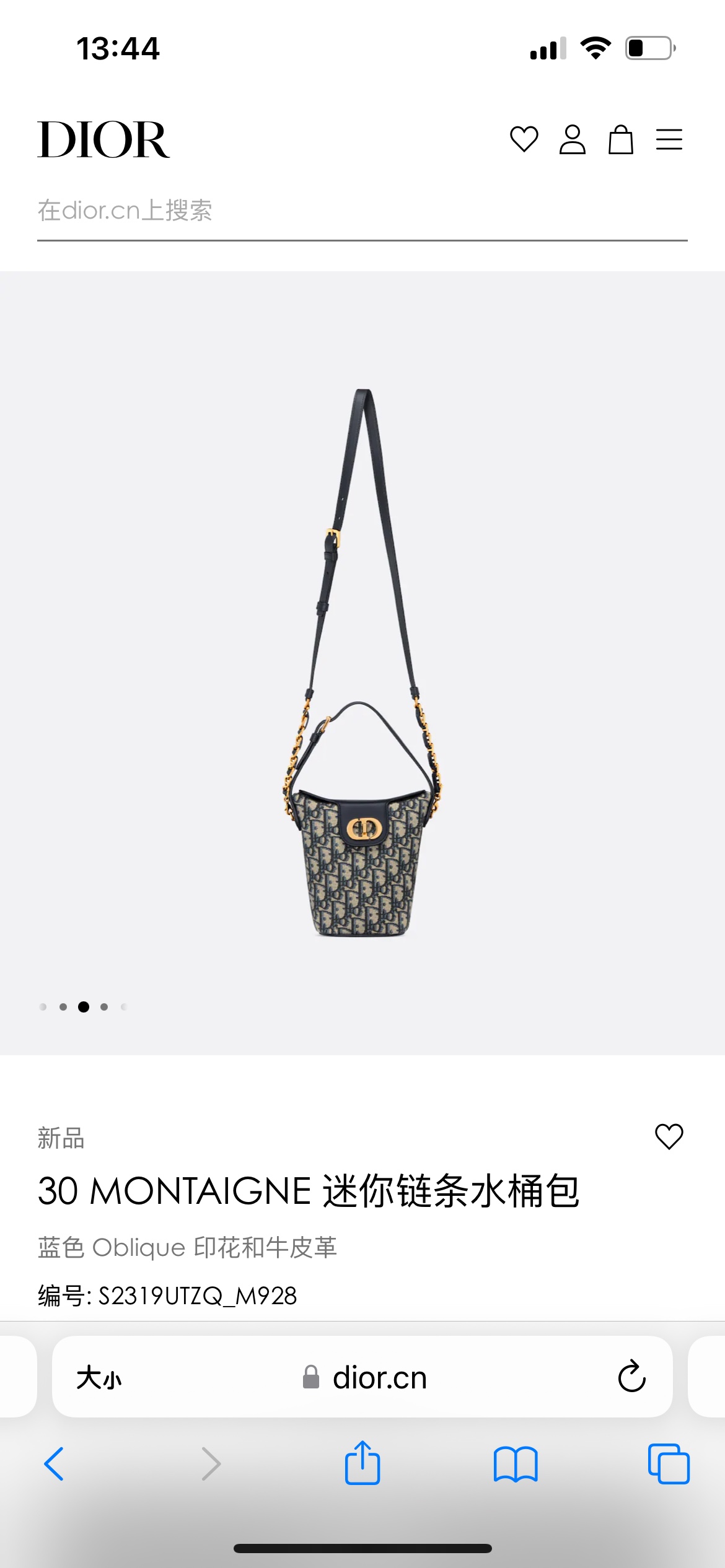Screen dimensions: 725x1568
Task: Open Safari's page size settings button
Action: click(x=99, y=1378)
